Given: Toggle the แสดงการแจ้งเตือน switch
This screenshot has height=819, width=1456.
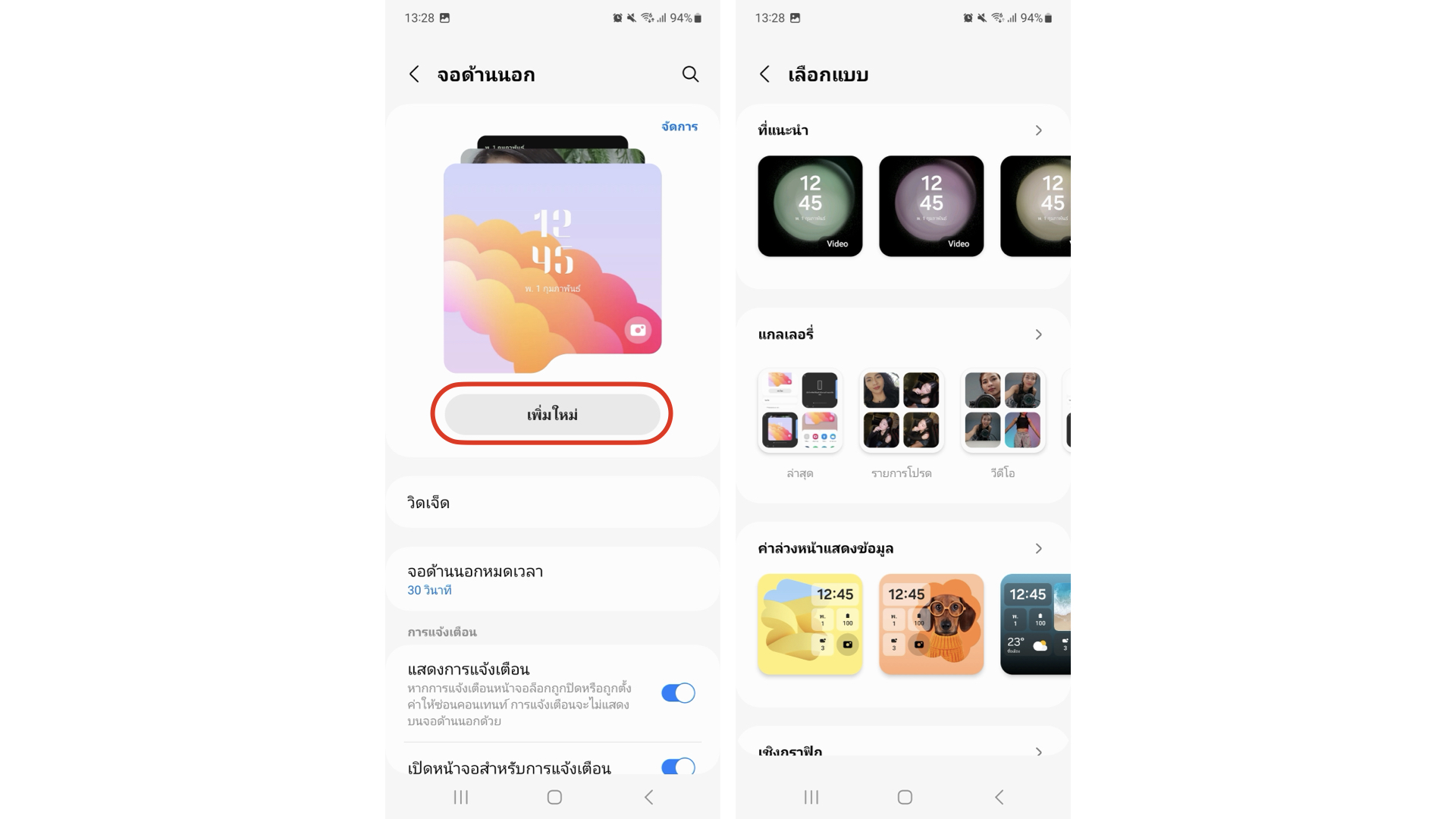Looking at the screenshot, I should [x=677, y=693].
